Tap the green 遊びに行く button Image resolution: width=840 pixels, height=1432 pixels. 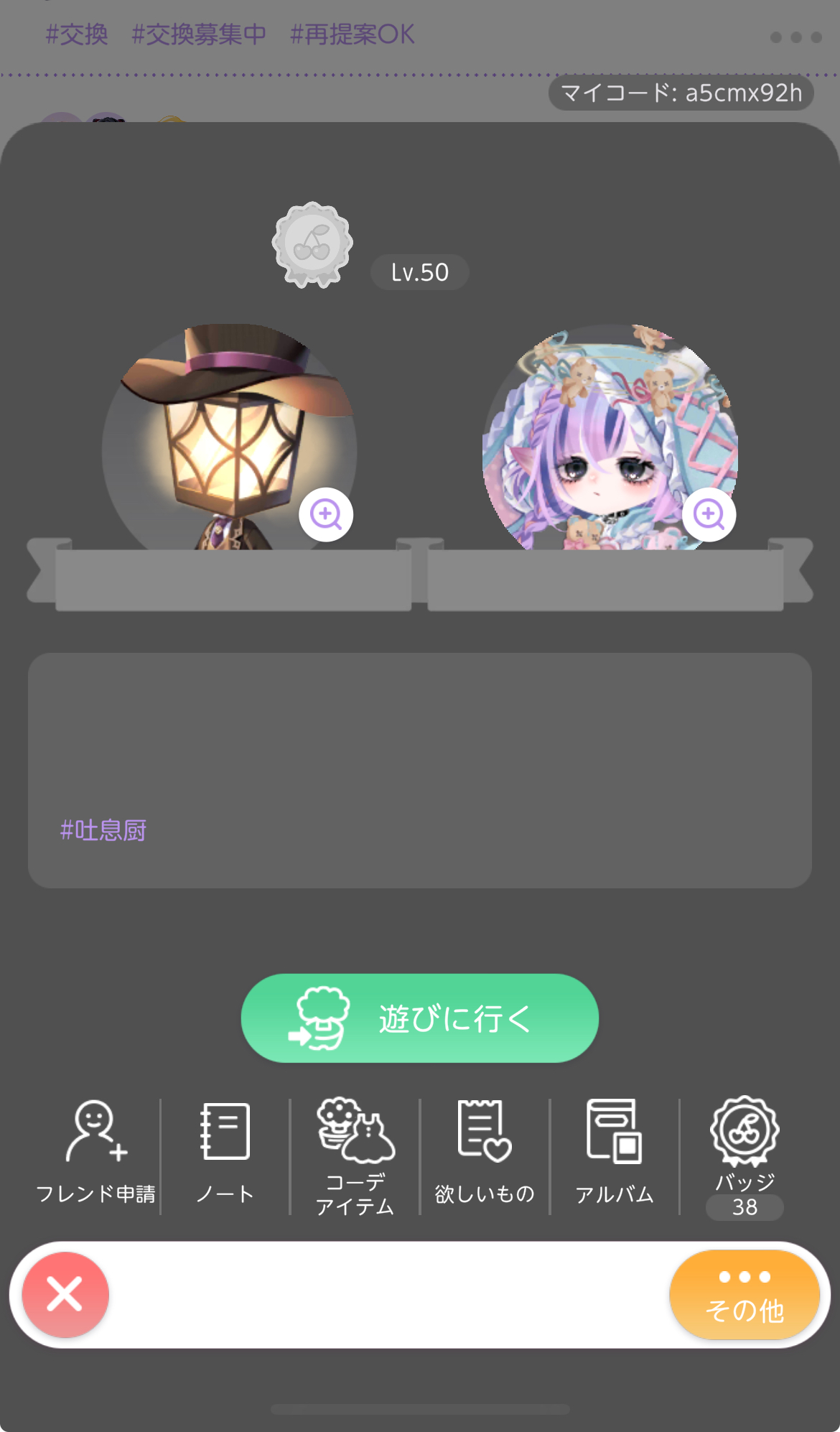(x=420, y=1018)
